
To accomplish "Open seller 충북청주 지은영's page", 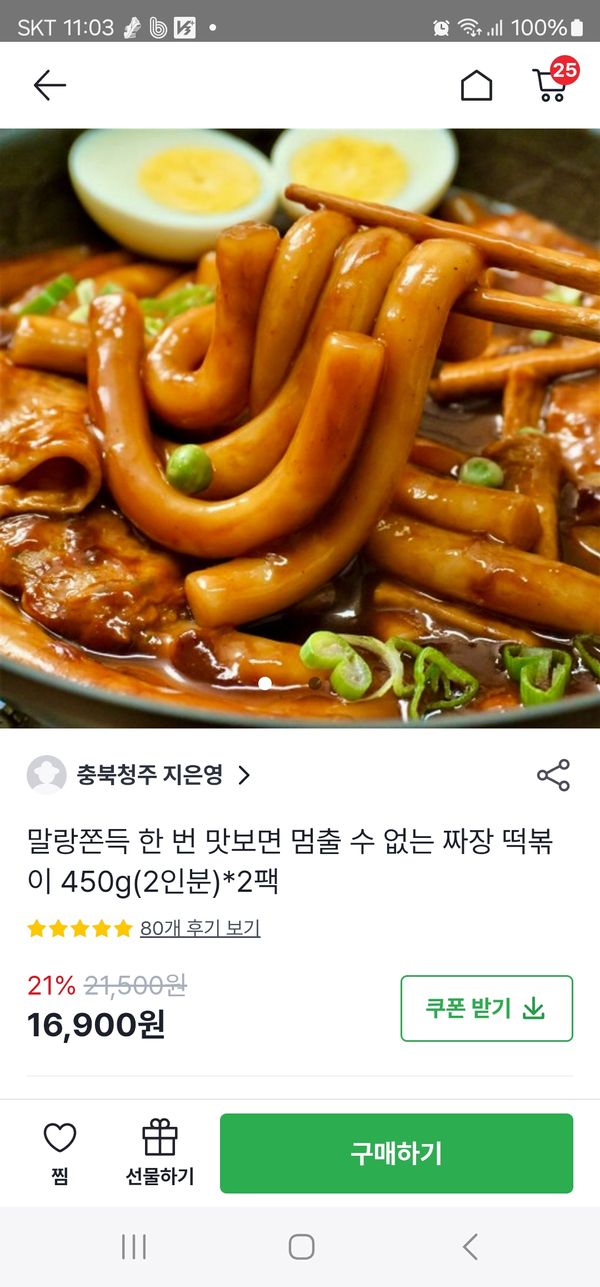I will pos(150,775).
